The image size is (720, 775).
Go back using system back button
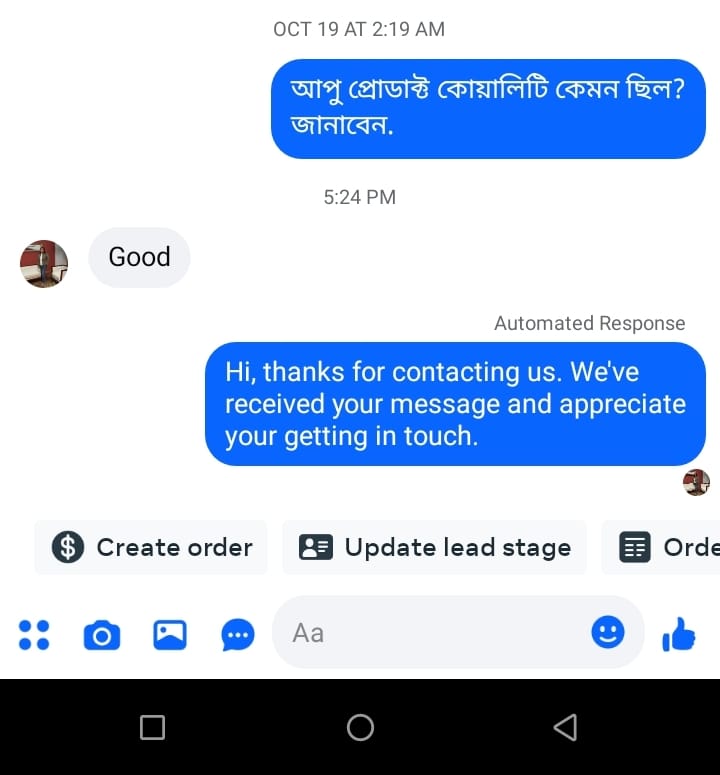click(x=565, y=727)
